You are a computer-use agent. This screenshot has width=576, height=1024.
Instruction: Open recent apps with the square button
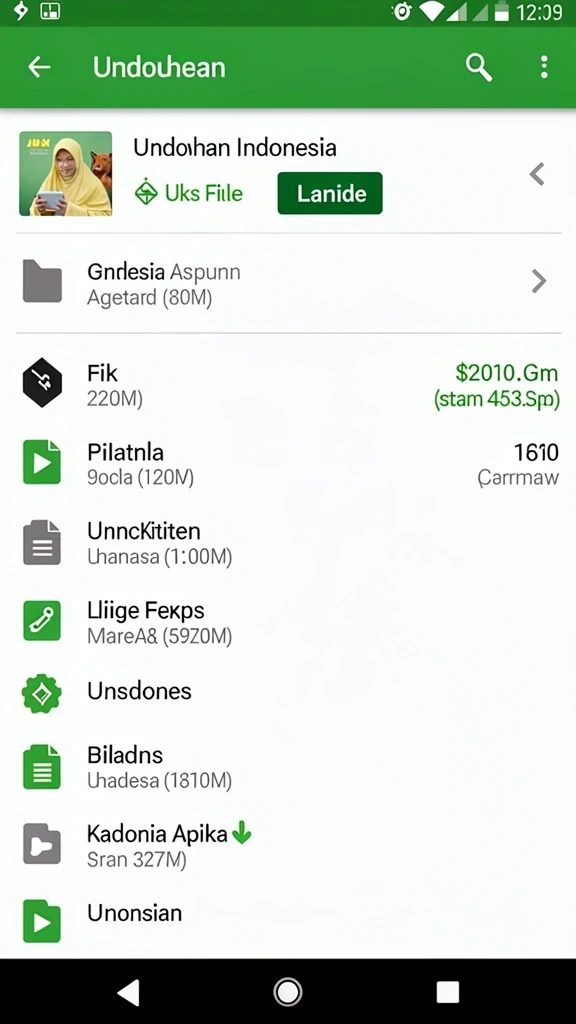pyautogui.click(x=448, y=992)
